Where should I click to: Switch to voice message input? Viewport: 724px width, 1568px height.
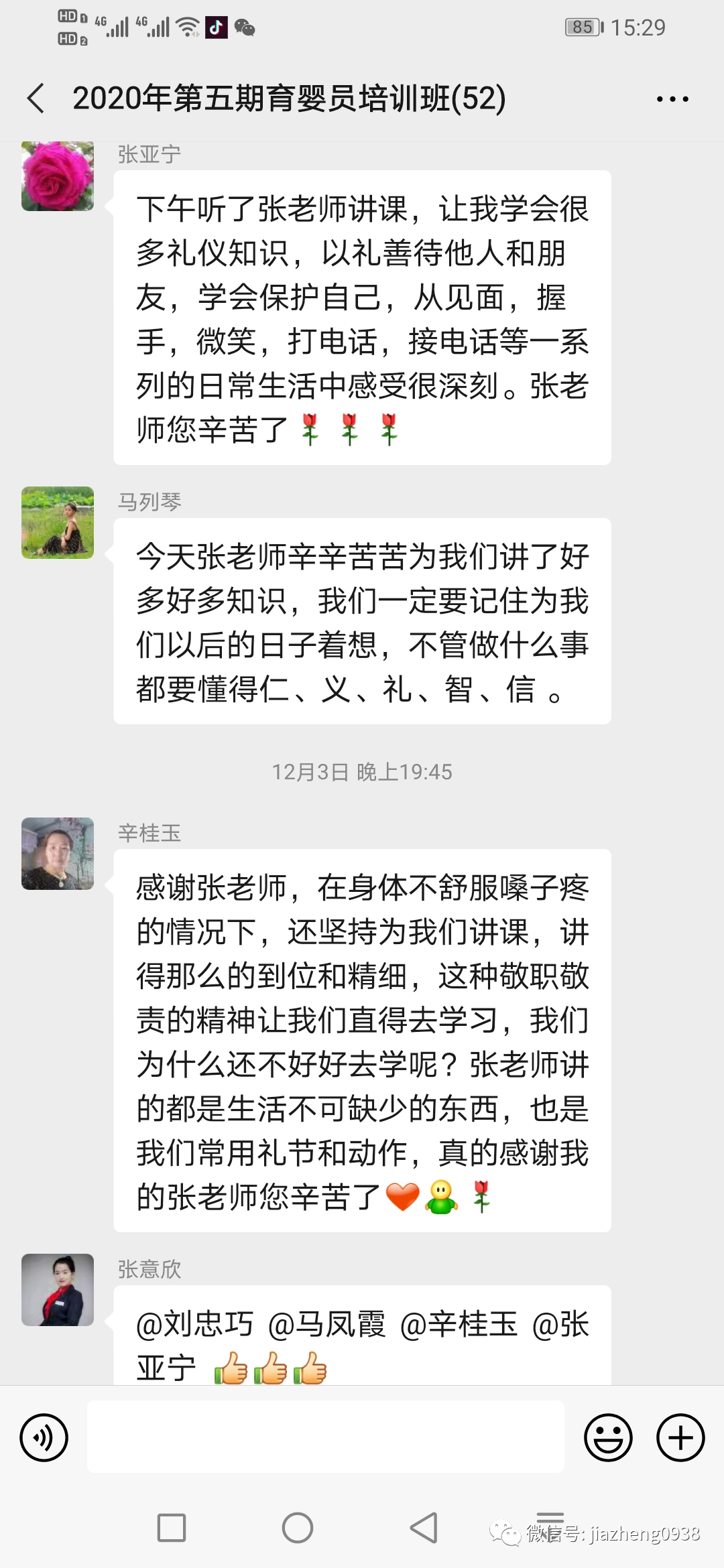pyautogui.click(x=44, y=1437)
